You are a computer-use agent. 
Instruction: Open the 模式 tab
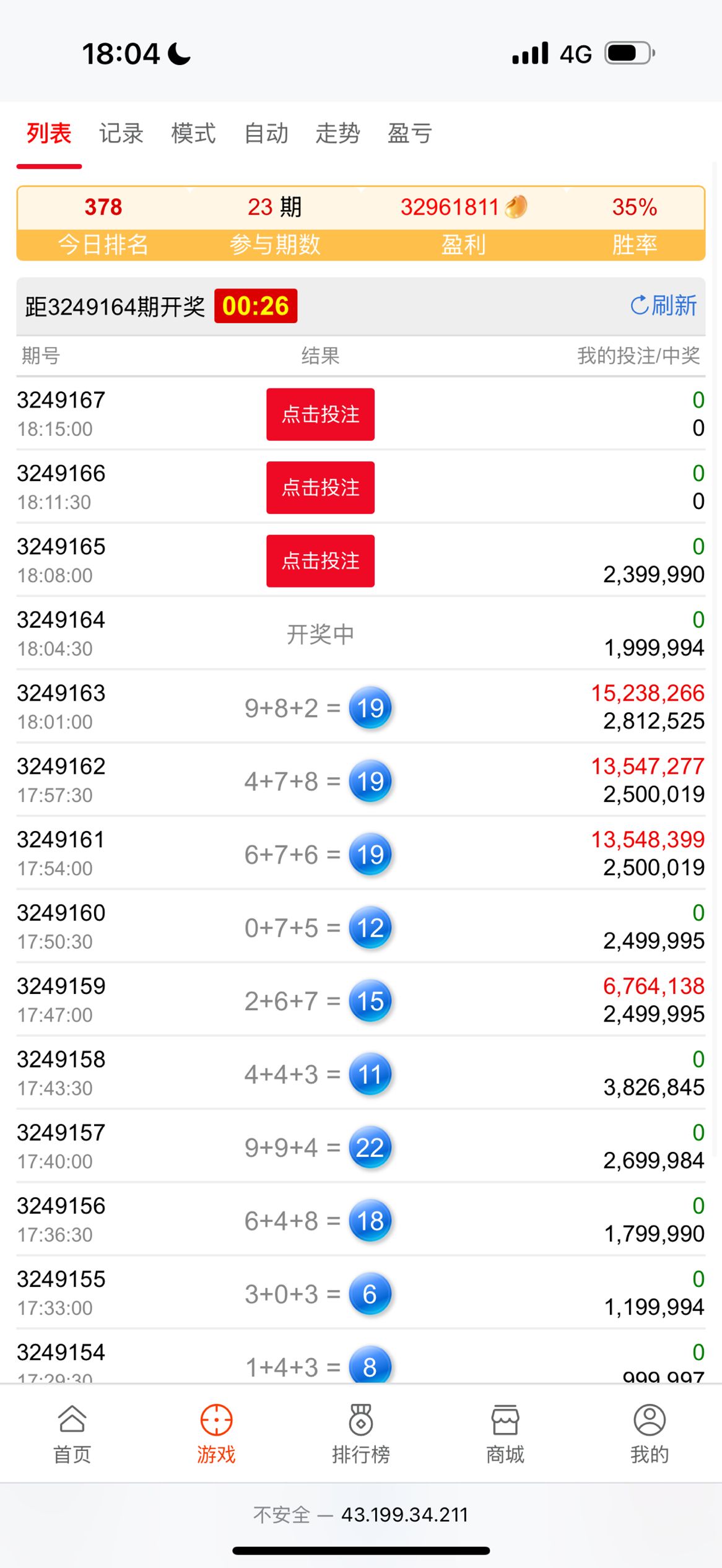[193, 133]
